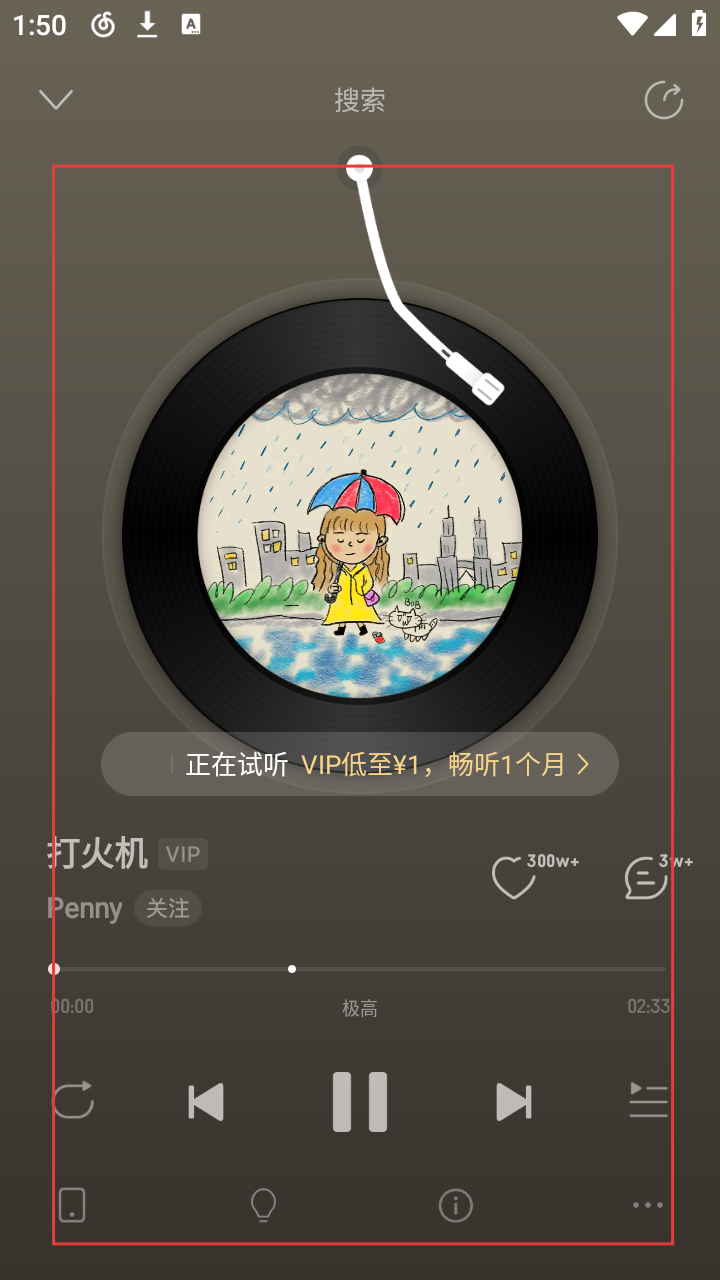Pause the current playback
720x1280 pixels.
point(360,1102)
